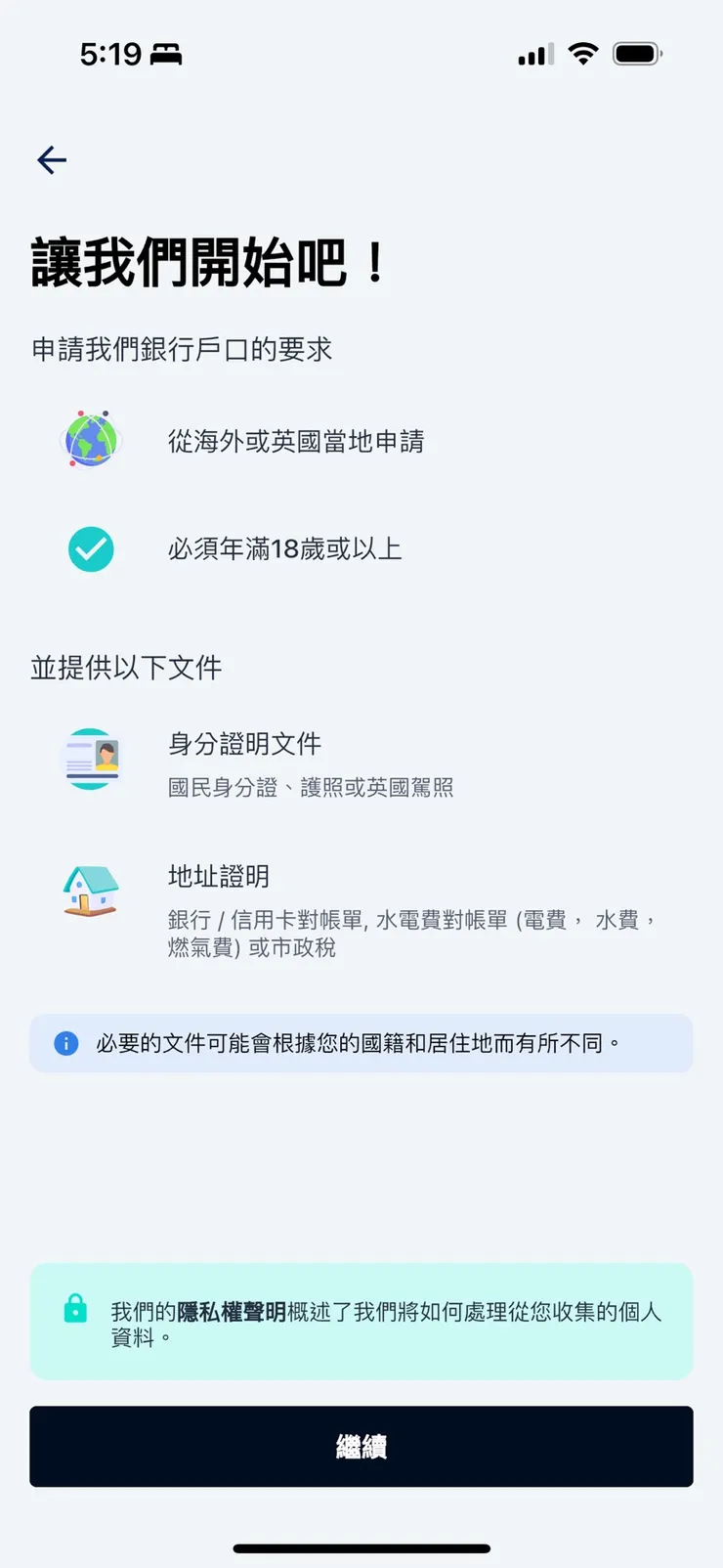Select the ID card document icon
Image resolution: width=723 pixels, height=1568 pixels.
(x=91, y=761)
